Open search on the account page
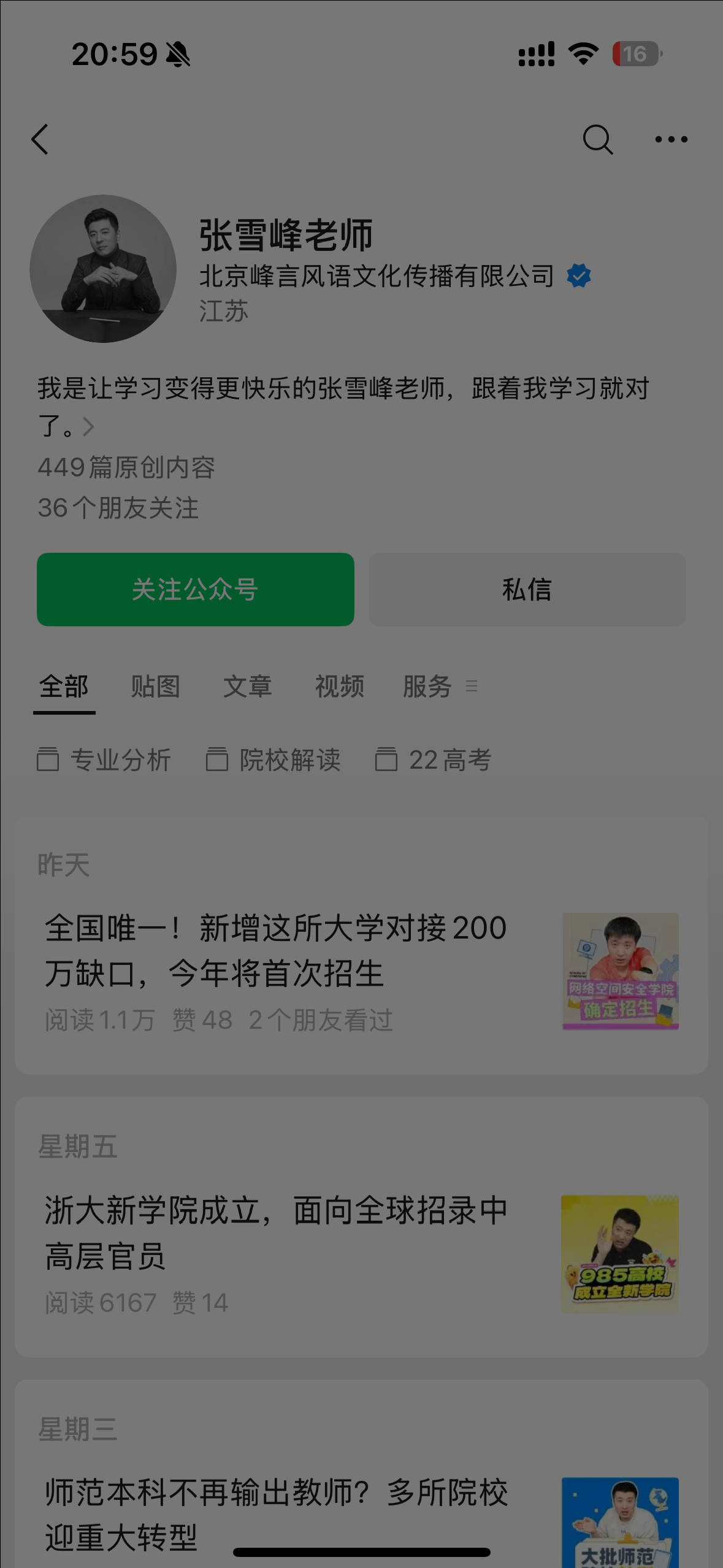Image resolution: width=723 pixels, height=1568 pixels. (596, 139)
